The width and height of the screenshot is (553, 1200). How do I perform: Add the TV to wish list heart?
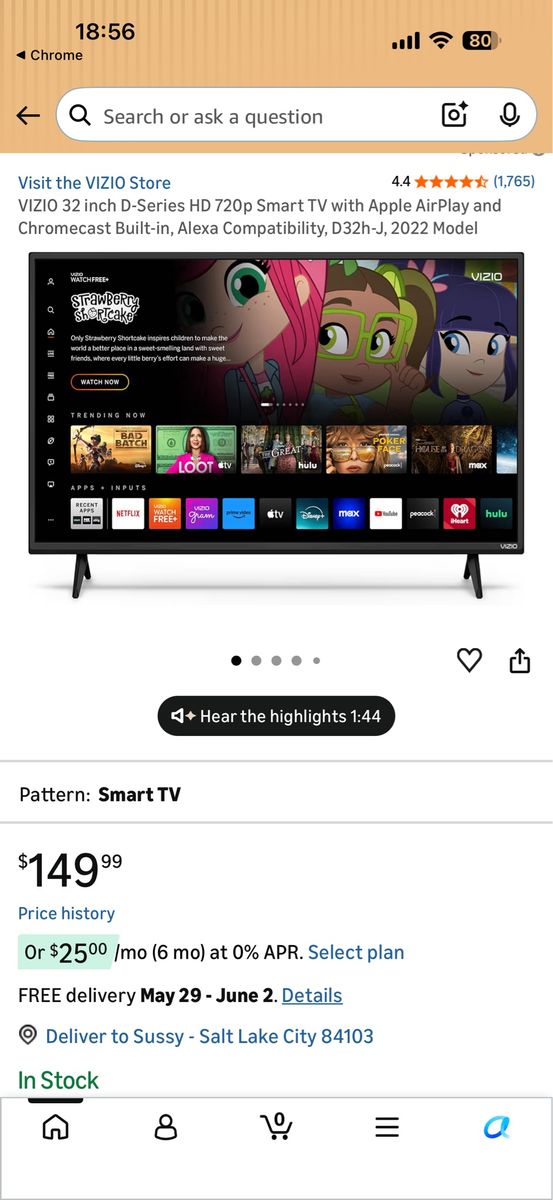pyautogui.click(x=469, y=660)
